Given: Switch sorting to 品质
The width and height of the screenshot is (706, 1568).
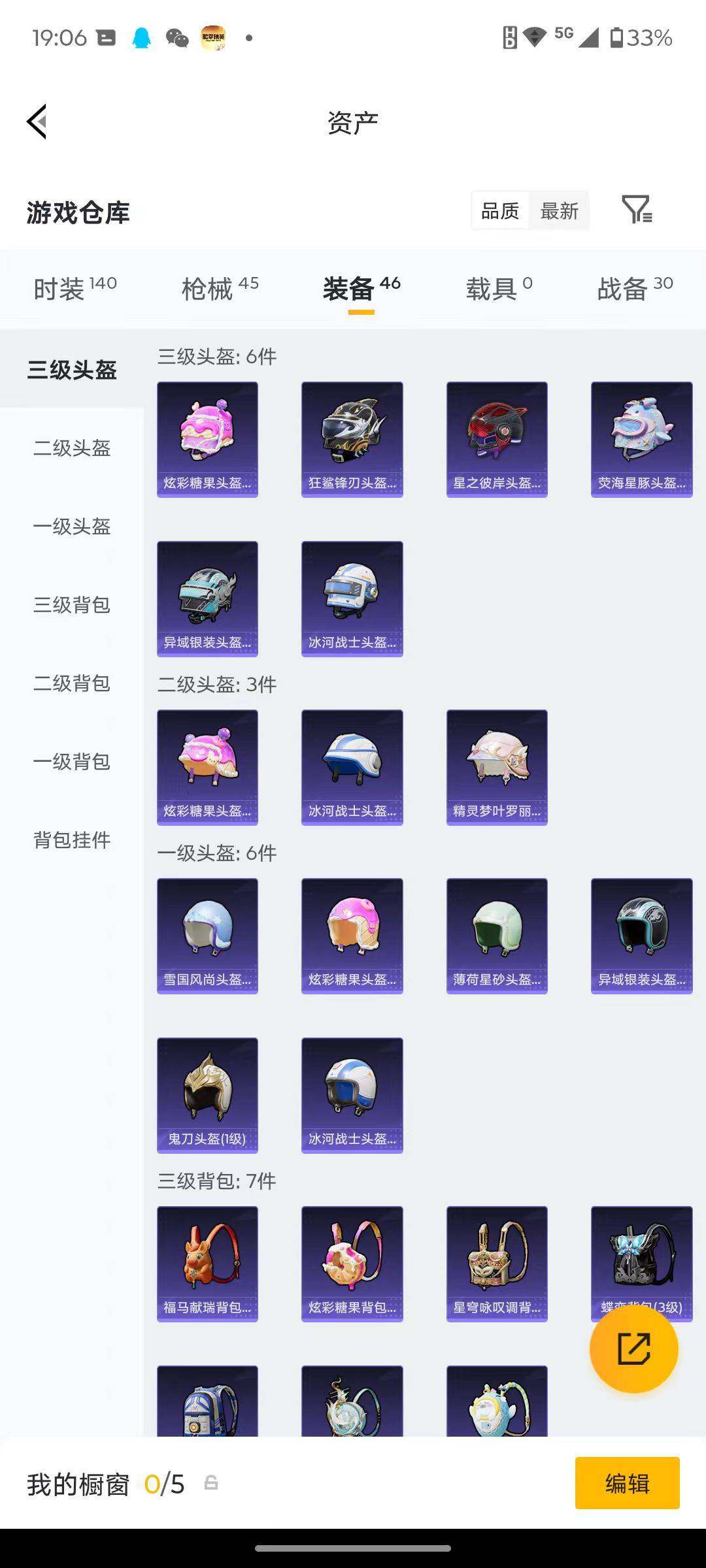Looking at the screenshot, I should tap(501, 210).
